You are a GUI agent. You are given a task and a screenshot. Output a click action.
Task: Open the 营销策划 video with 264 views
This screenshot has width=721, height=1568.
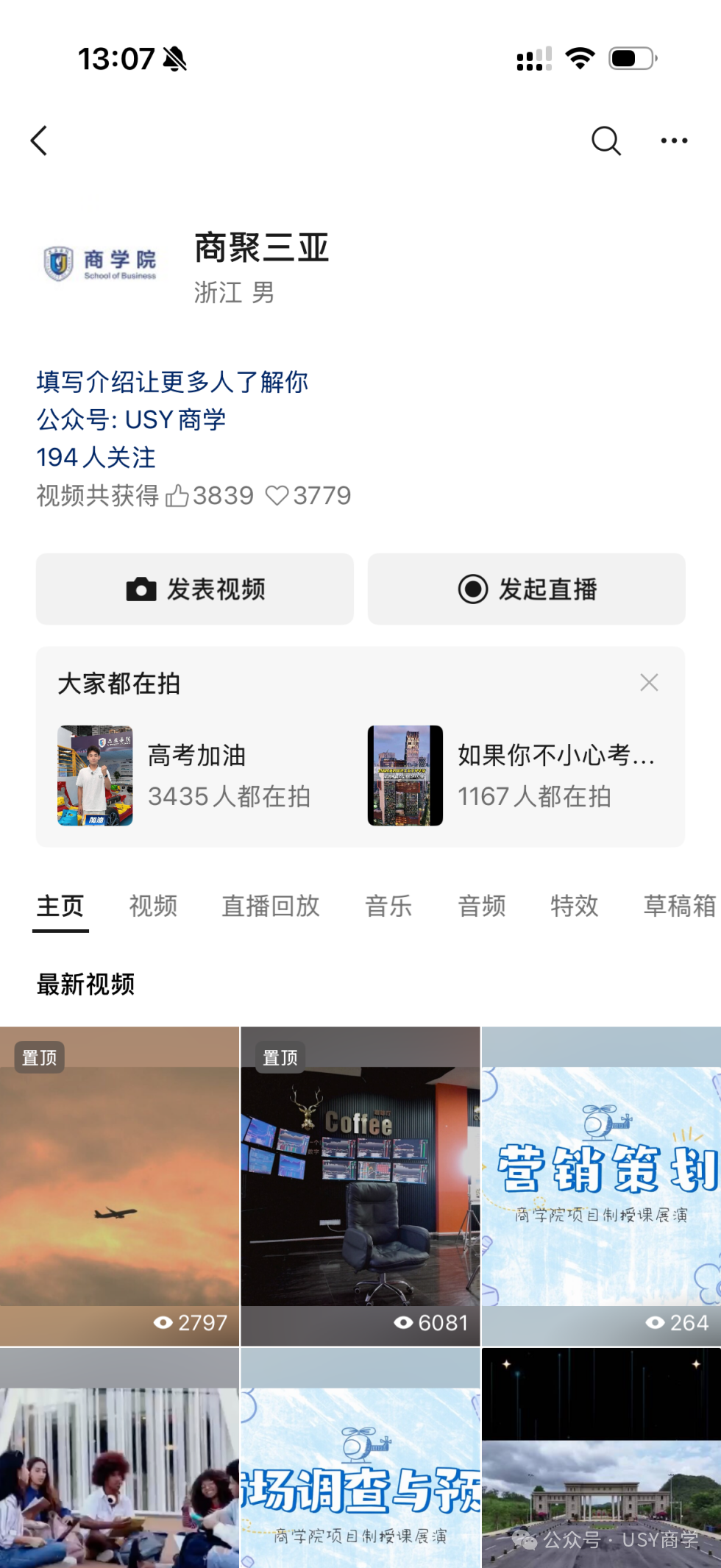tap(602, 1186)
